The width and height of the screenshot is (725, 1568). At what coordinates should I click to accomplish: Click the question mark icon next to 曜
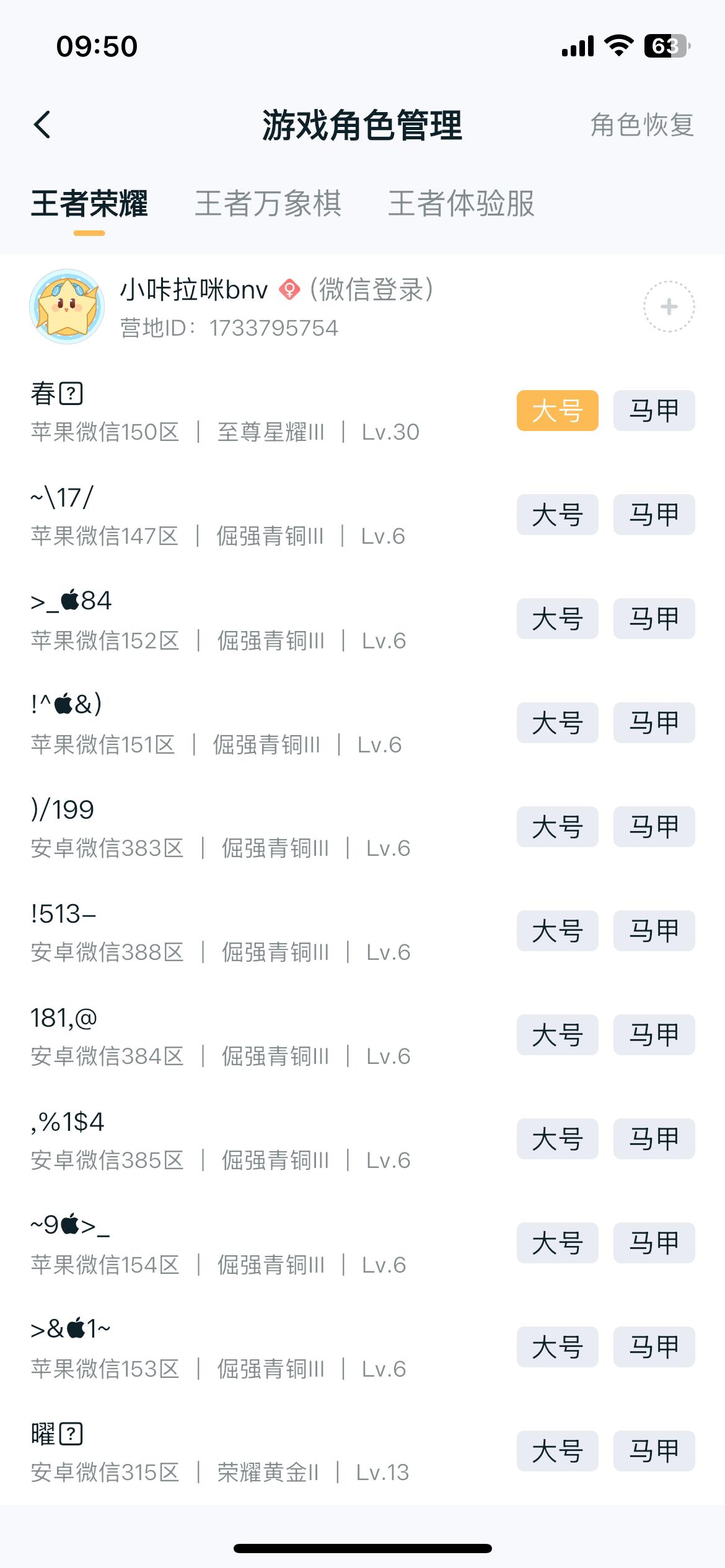71,1435
